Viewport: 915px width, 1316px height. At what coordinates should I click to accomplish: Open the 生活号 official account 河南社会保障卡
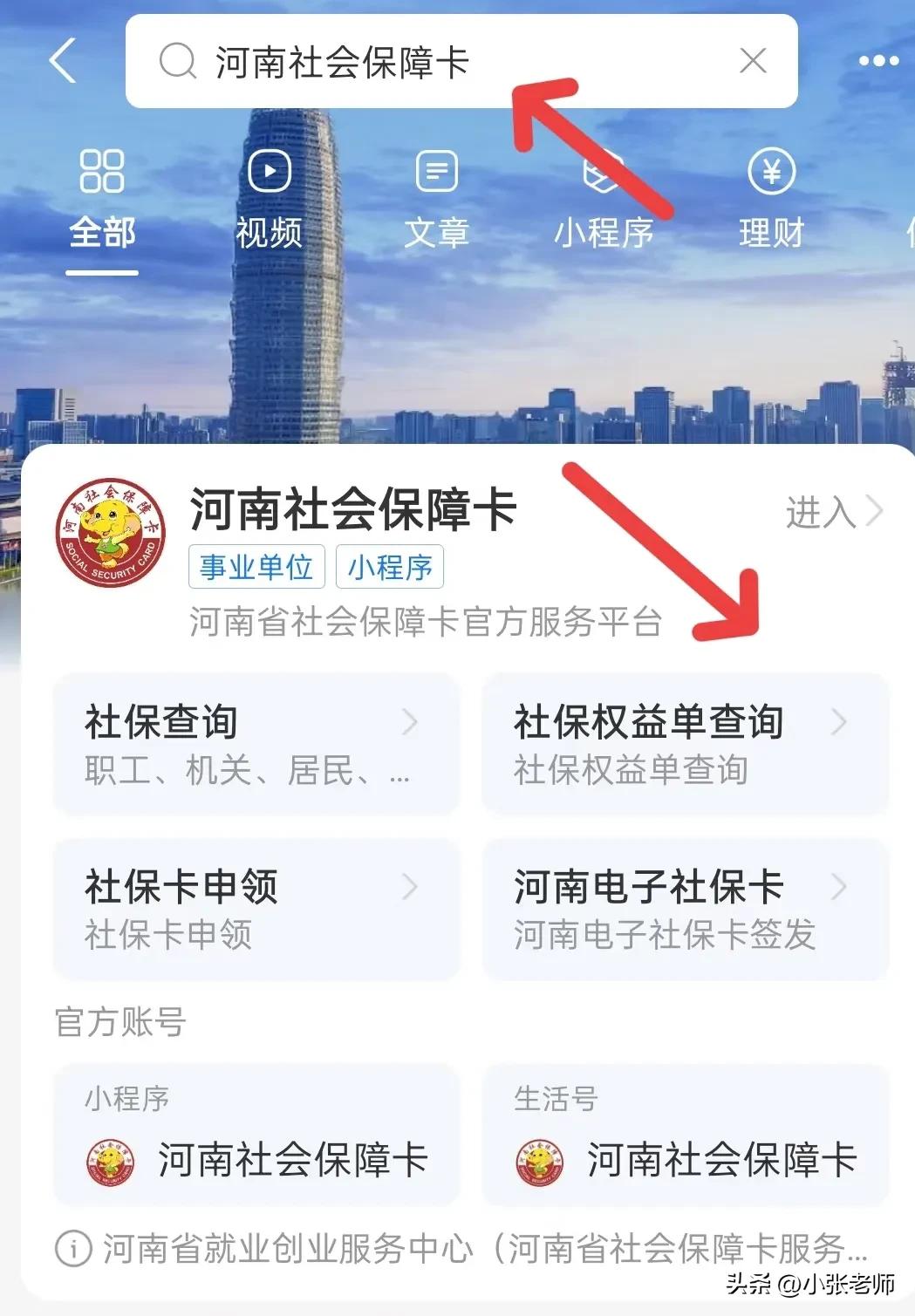click(685, 1136)
